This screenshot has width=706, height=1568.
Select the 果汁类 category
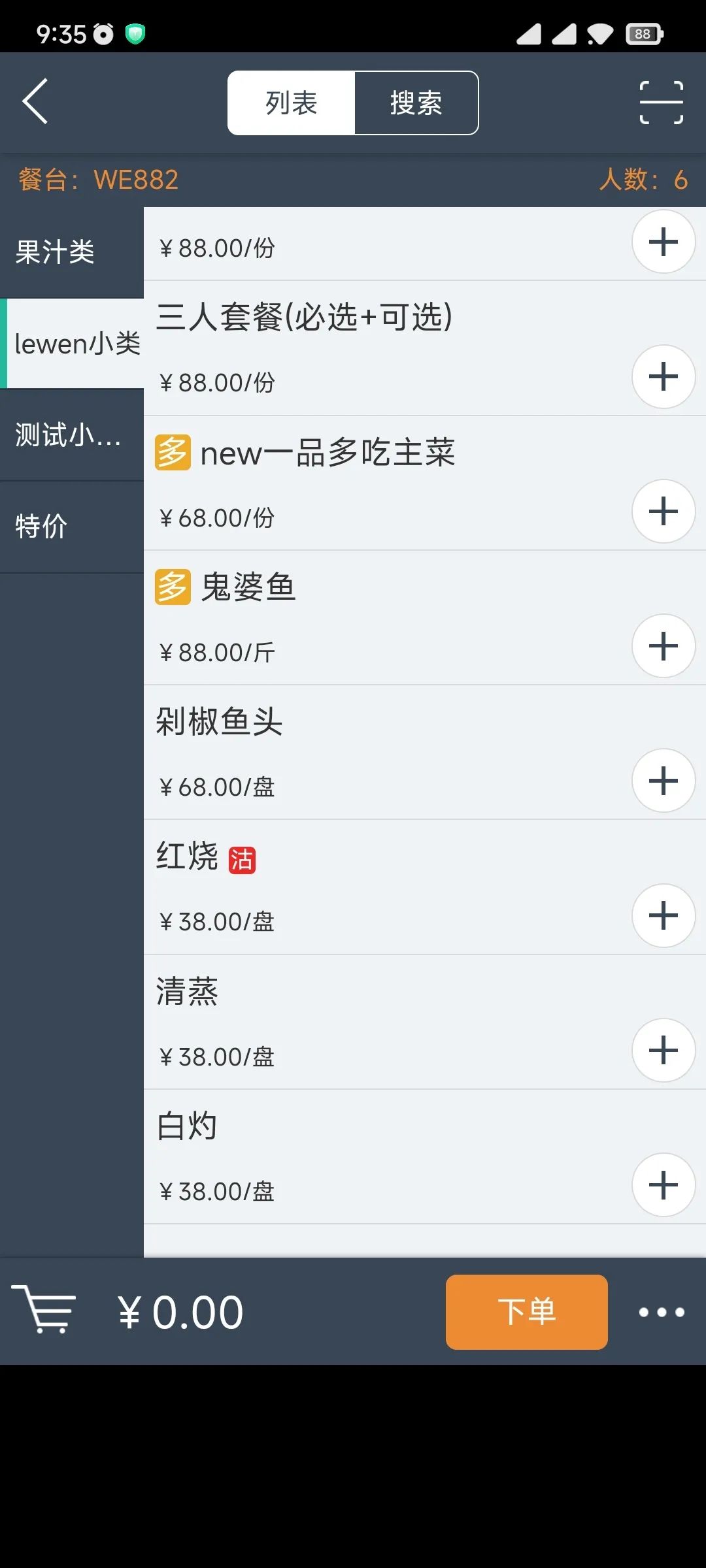[71, 252]
